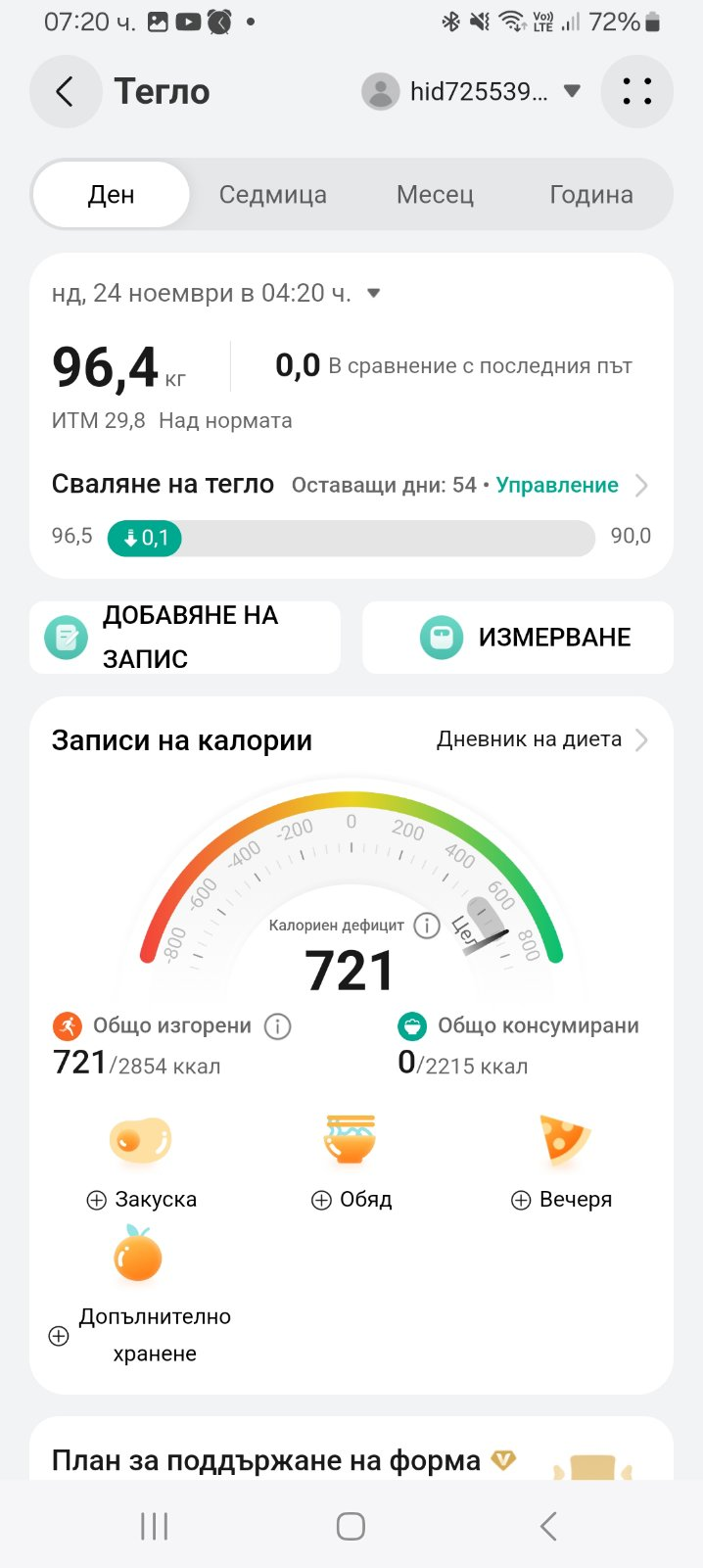
Task: Open the user account dropdown
Action: coord(472,92)
